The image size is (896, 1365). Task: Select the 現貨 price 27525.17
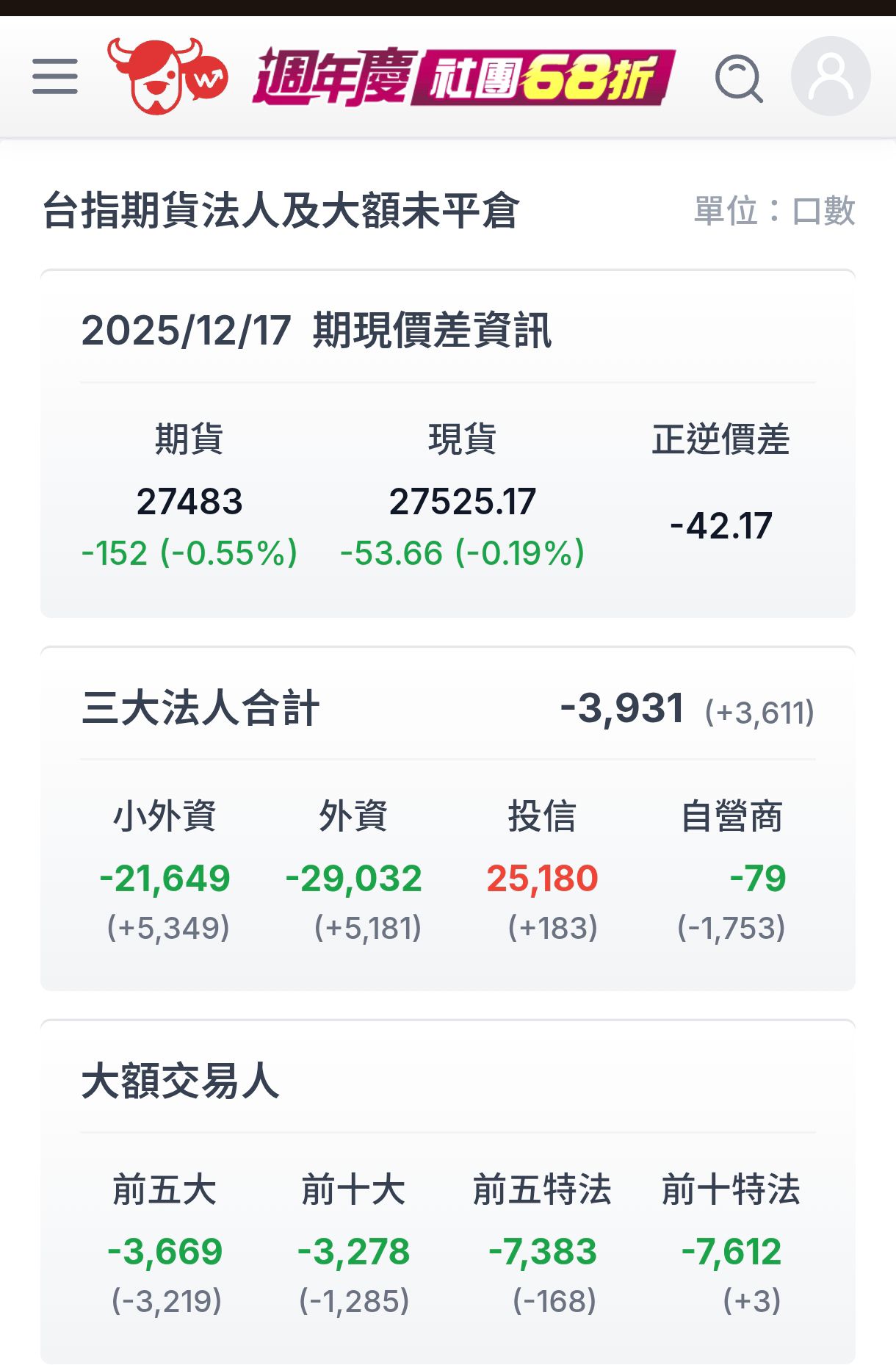463,503
